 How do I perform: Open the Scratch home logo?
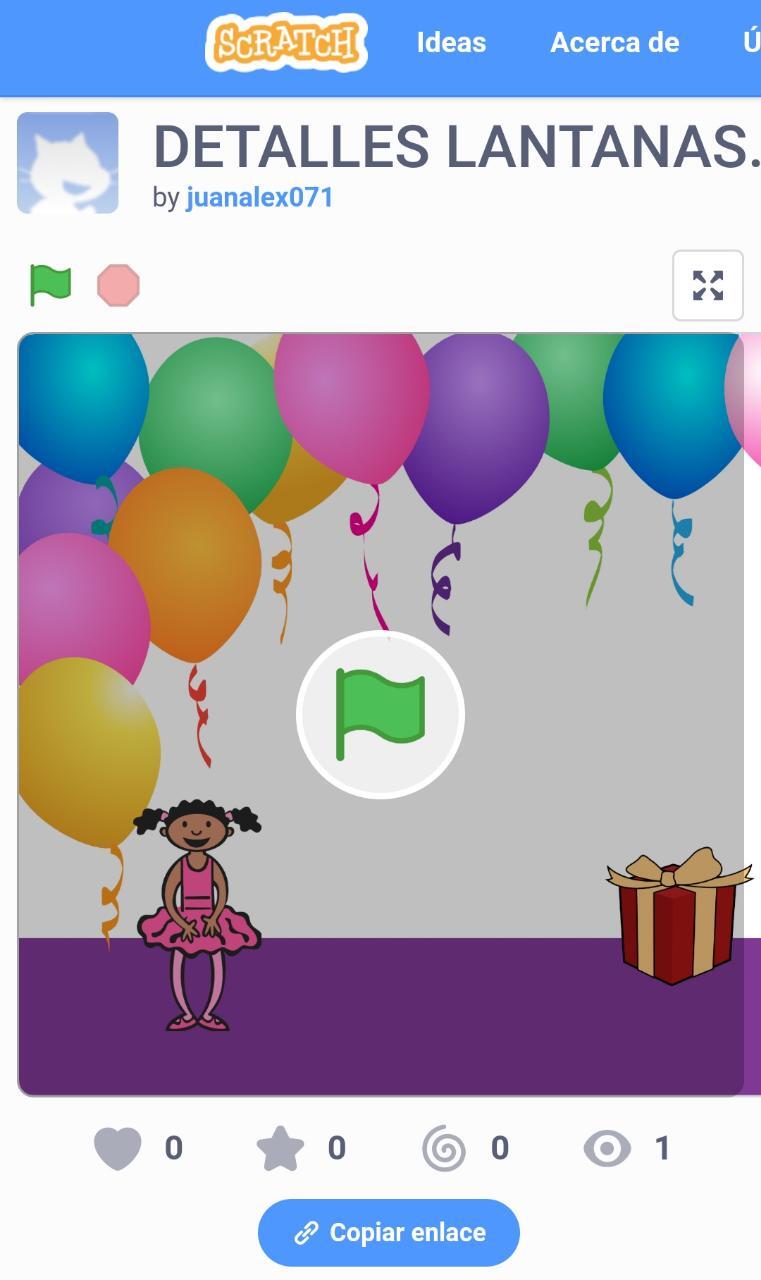tap(286, 43)
